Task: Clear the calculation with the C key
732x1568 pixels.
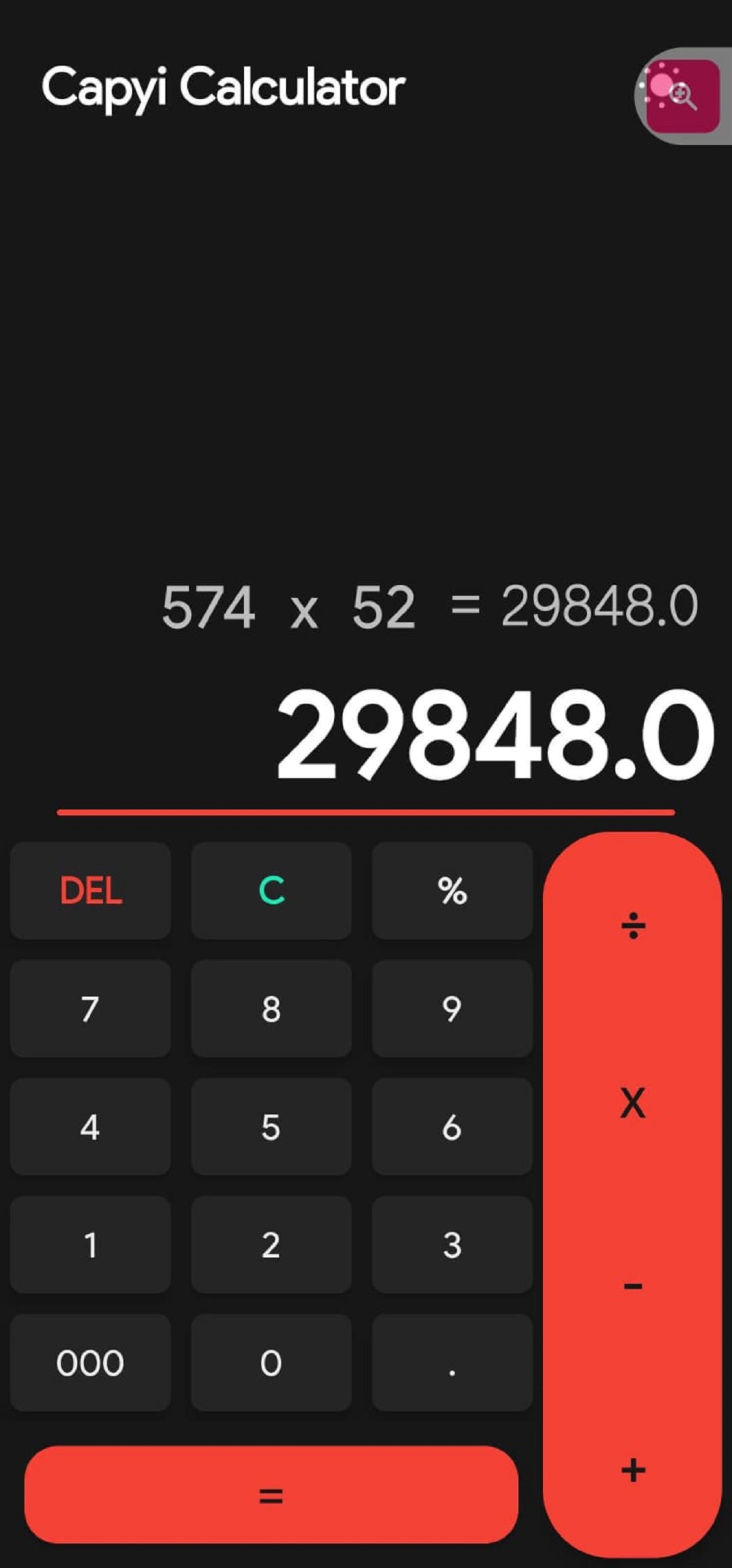Action: point(271,890)
